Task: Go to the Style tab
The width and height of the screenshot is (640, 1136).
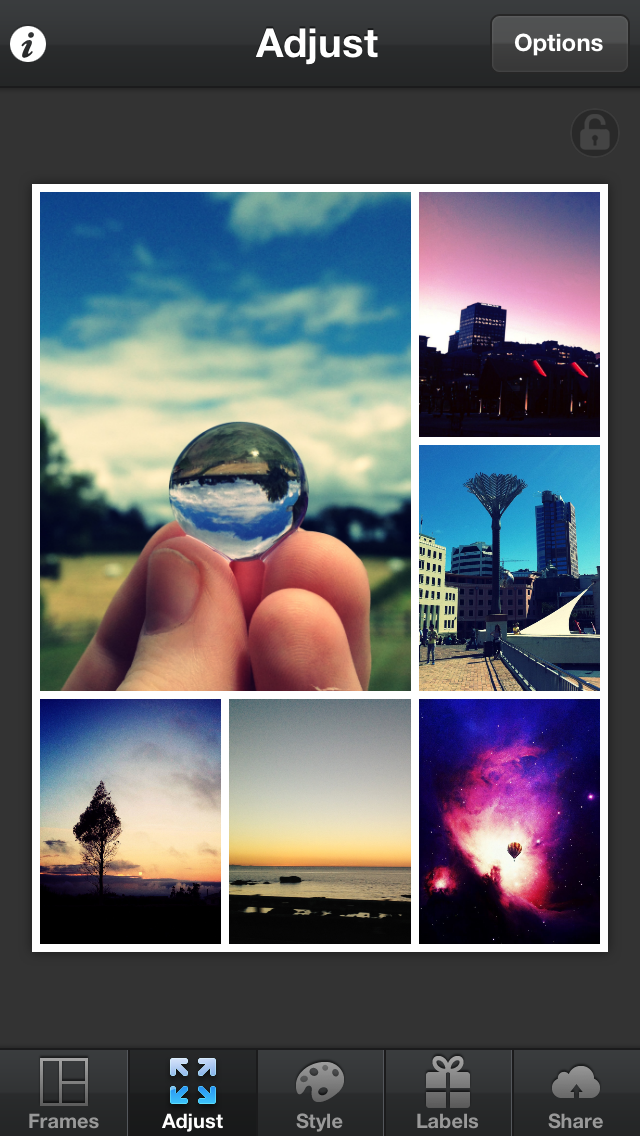Action: tap(320, 1093)
